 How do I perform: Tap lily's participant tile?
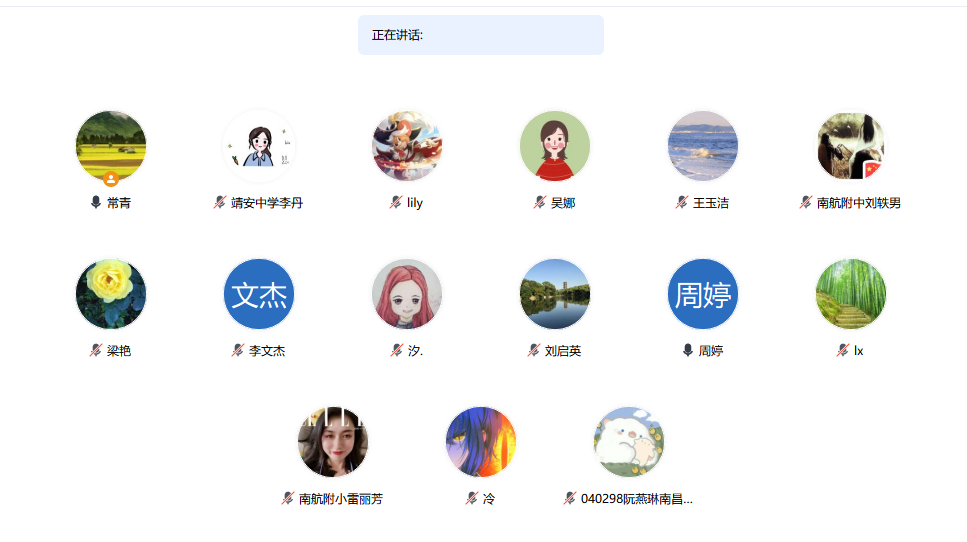[x=407, y=146]
